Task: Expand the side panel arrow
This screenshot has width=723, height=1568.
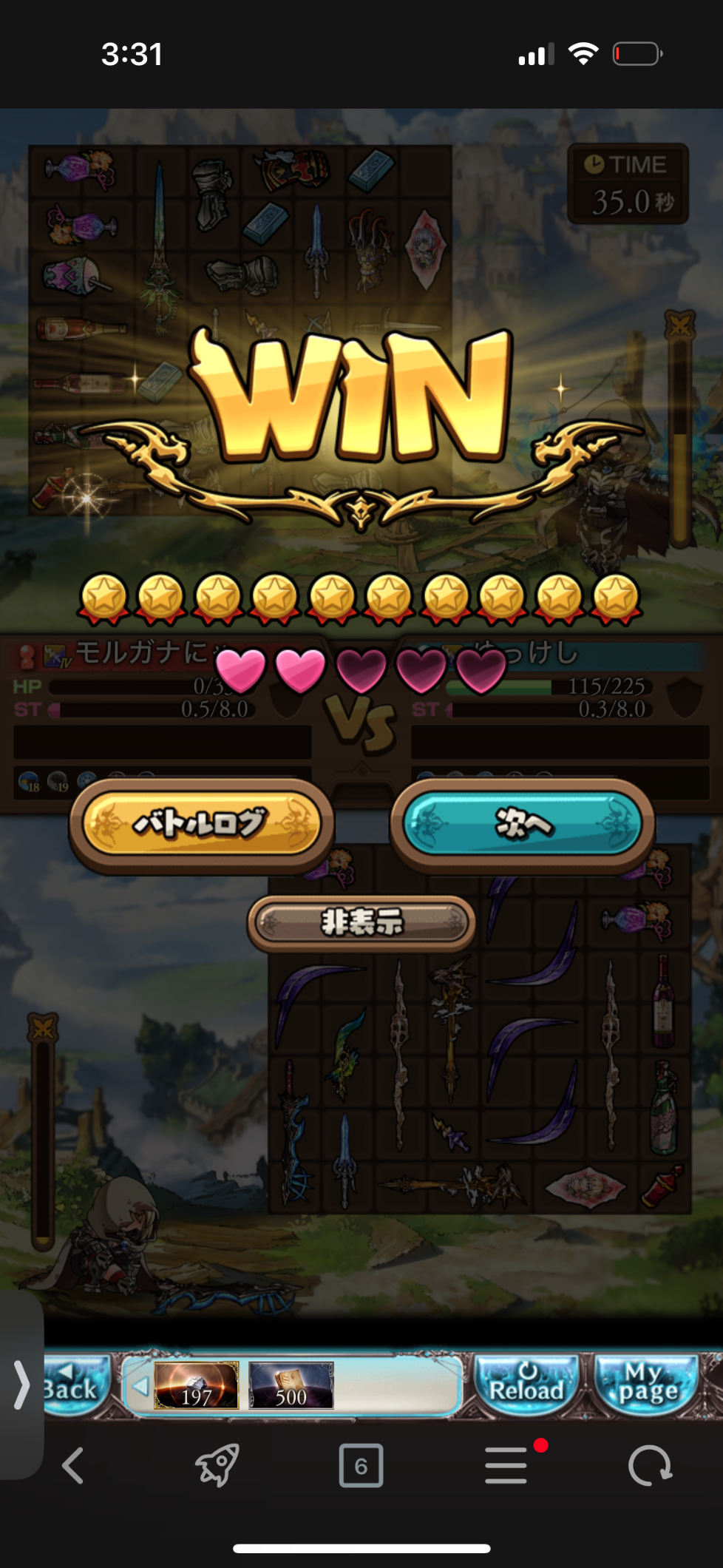Action: 21,1385
